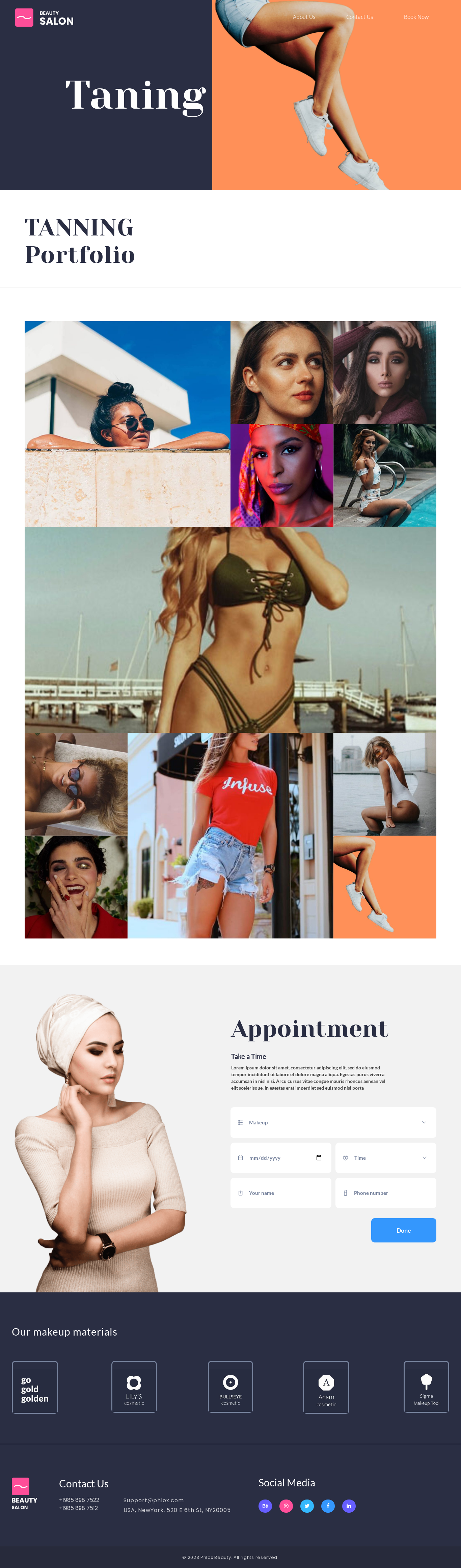The width and height of the screenshot is (461, 1568).
Task: Submit appointment with Done button
Action: click(403, 1230)
